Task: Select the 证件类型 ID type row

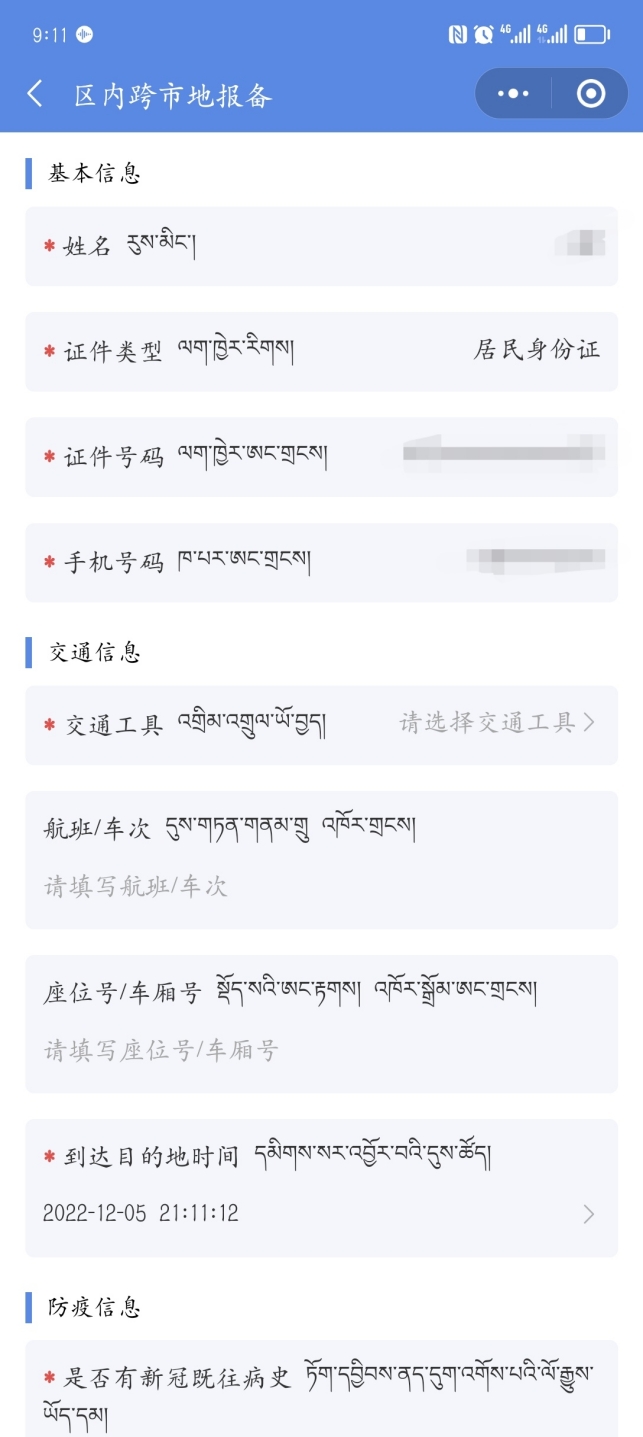Action: click(x=321, y=351)
